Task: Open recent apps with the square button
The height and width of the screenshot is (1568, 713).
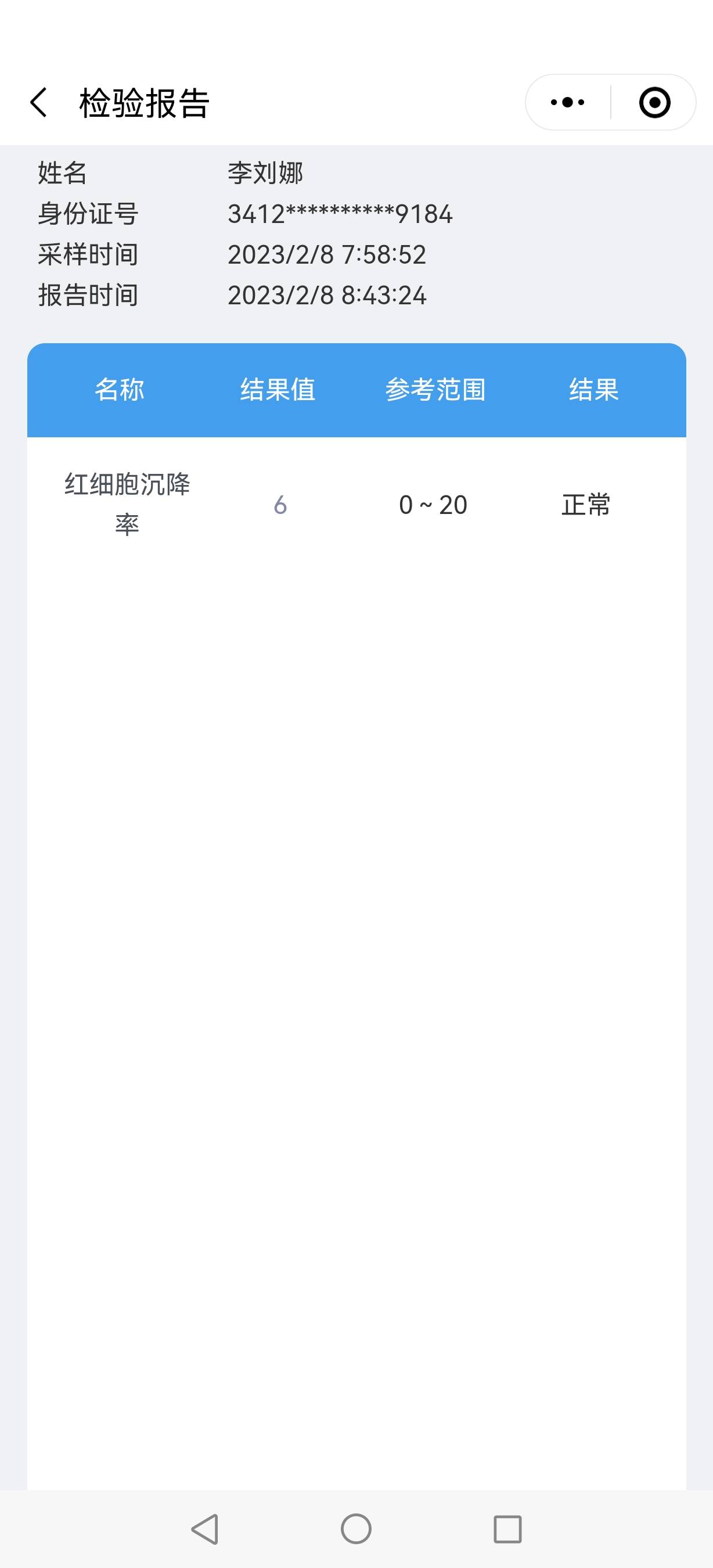Action: (x=509, y=1528)
